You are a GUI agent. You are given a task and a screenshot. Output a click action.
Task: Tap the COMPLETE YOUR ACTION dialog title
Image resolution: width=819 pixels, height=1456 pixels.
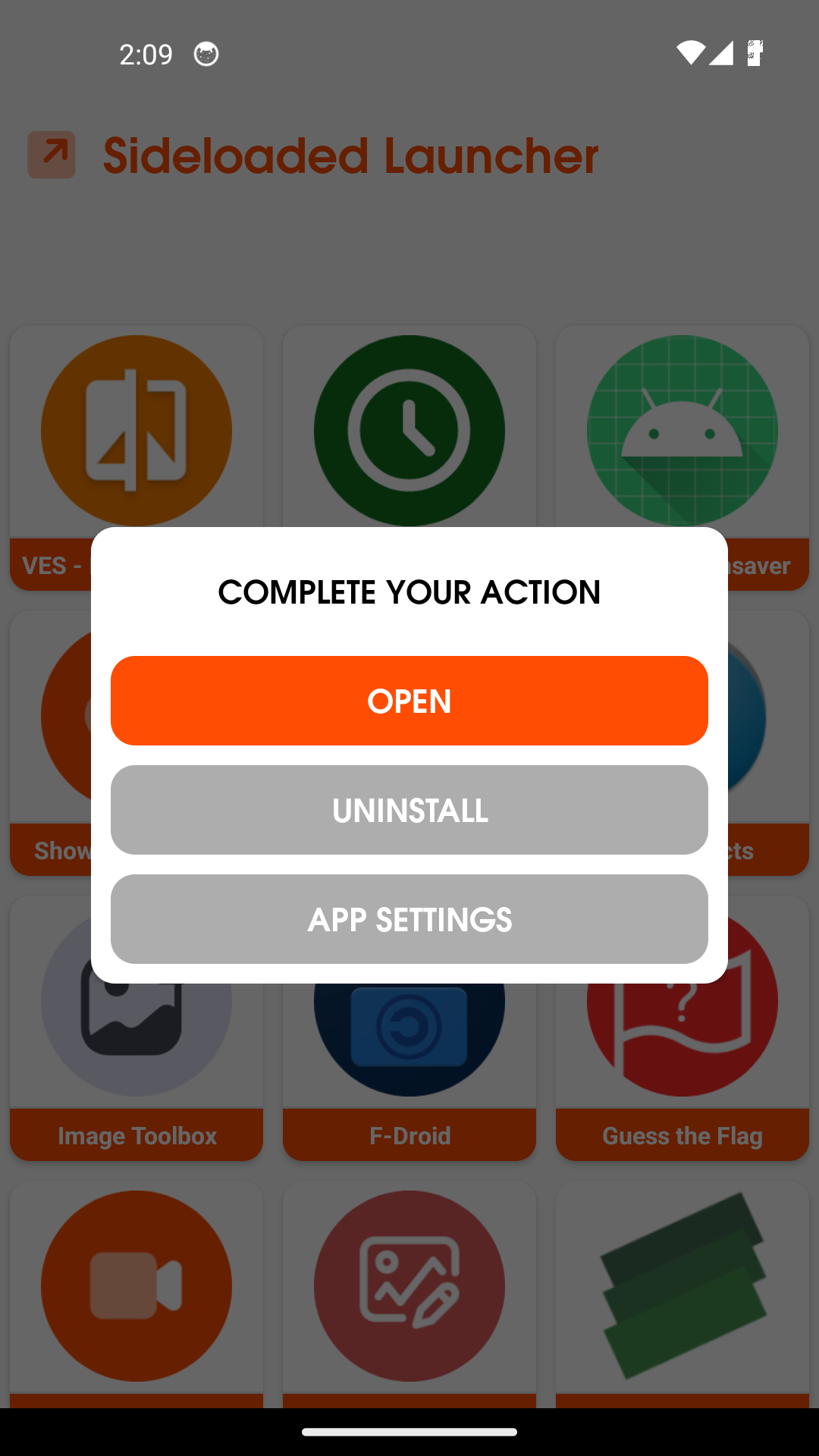[x=409, y=593]
